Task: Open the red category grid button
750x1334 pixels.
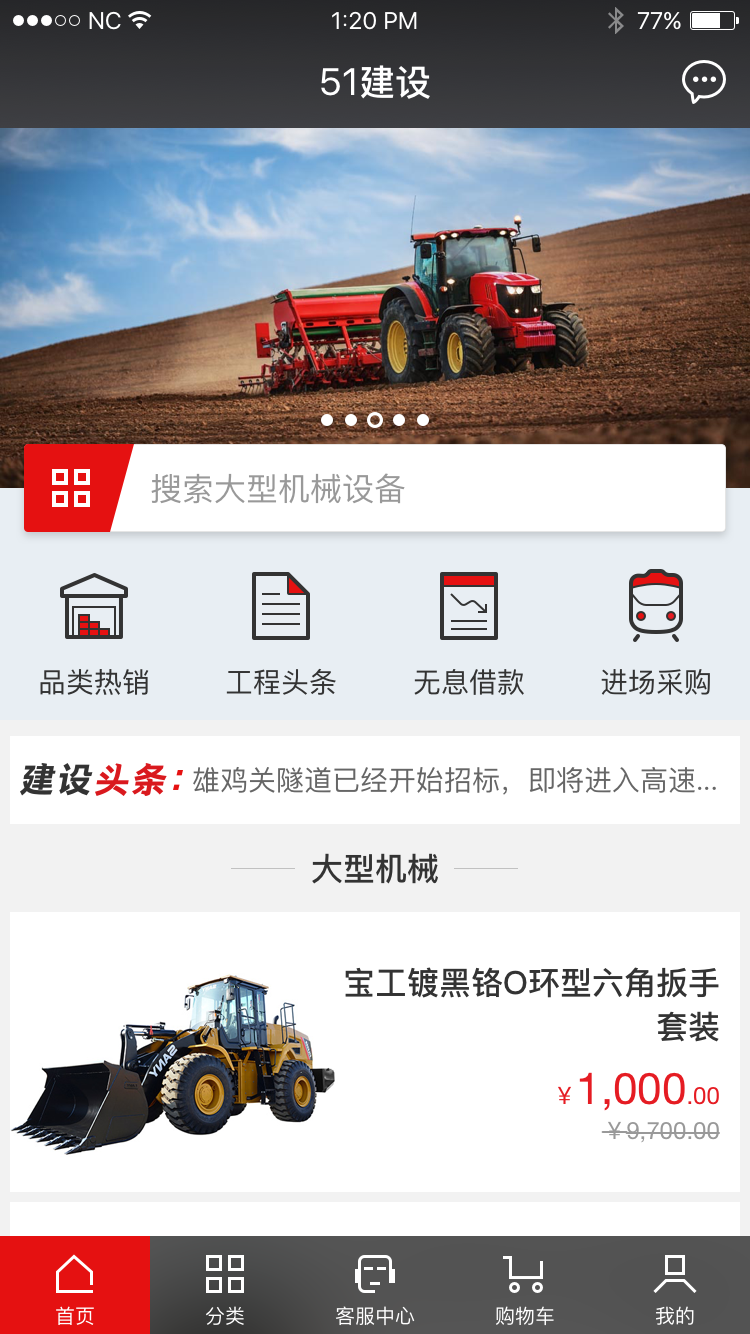Action: tap(72, 488)
